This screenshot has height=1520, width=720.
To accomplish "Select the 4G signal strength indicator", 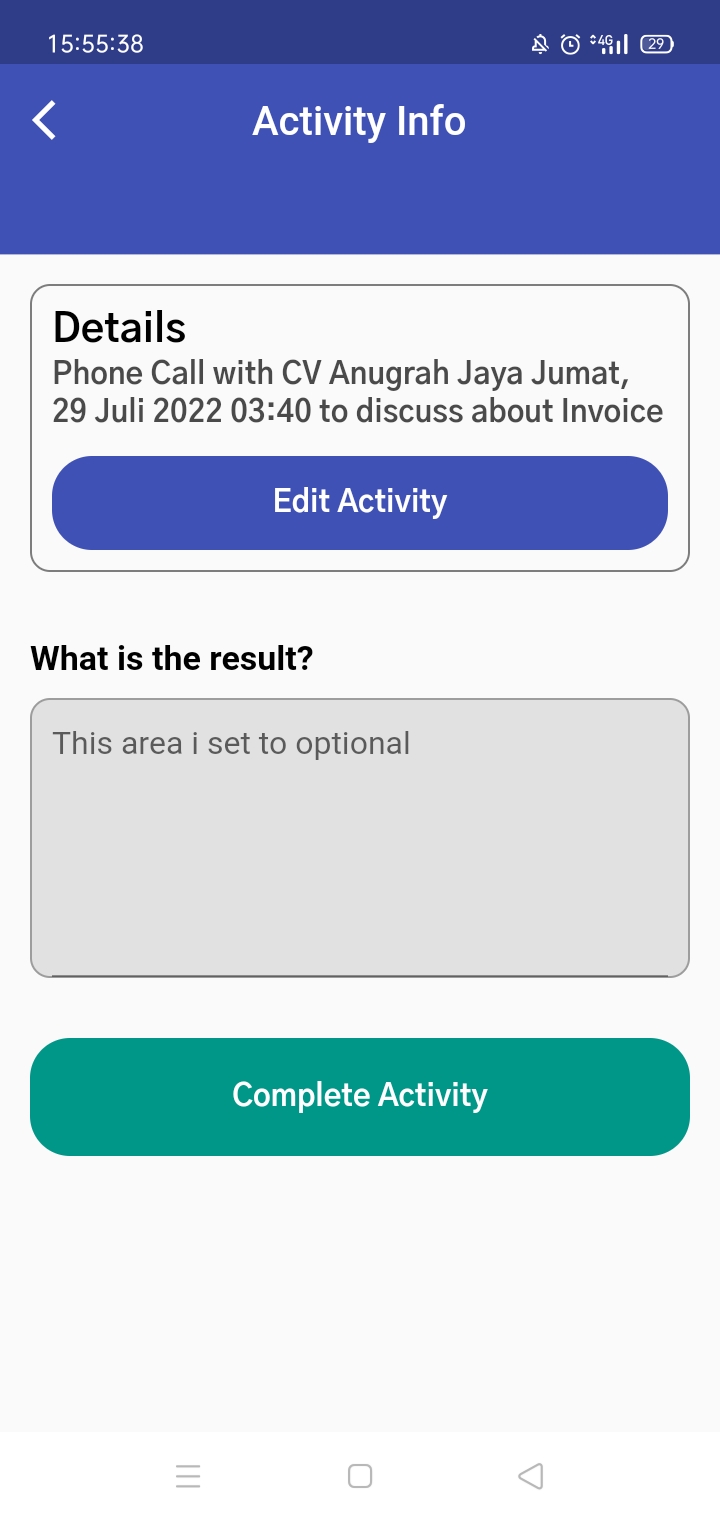I will pyautogui.click(x=608, y=43).
